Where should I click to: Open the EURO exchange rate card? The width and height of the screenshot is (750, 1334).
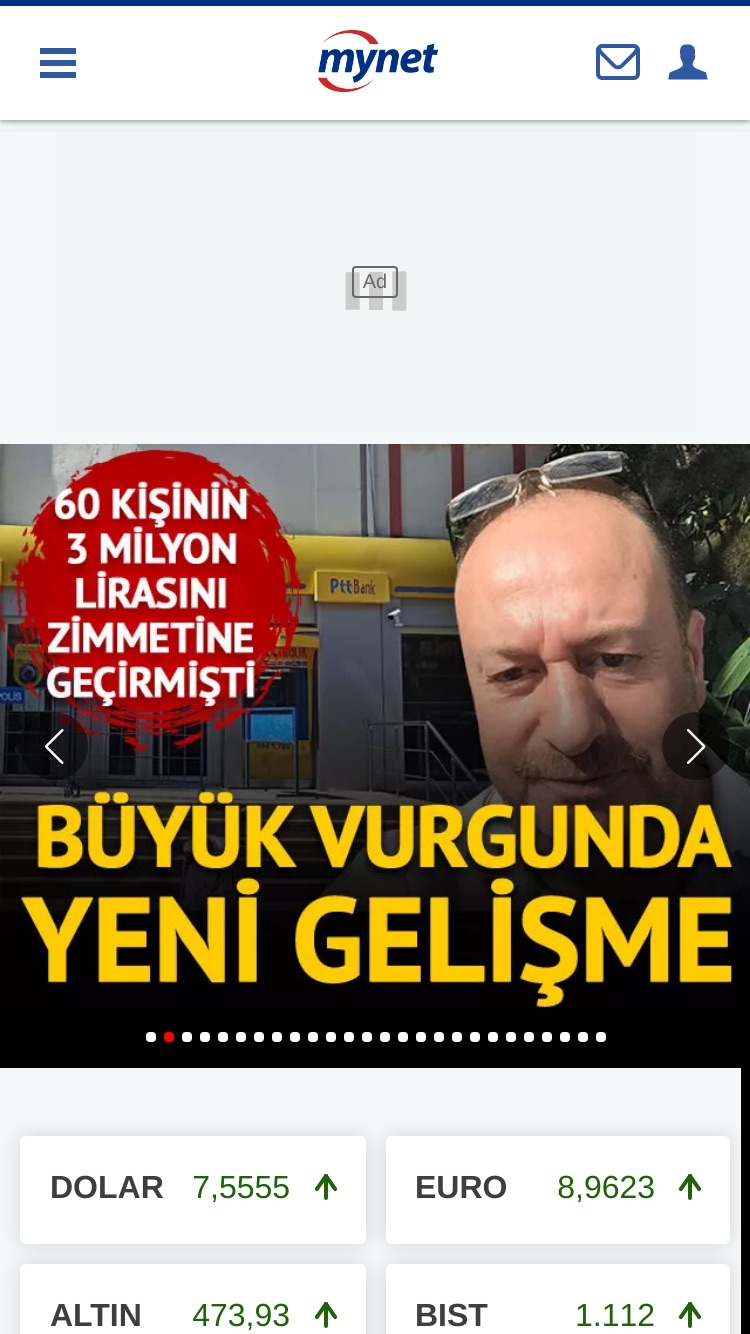coord(558,1189)
